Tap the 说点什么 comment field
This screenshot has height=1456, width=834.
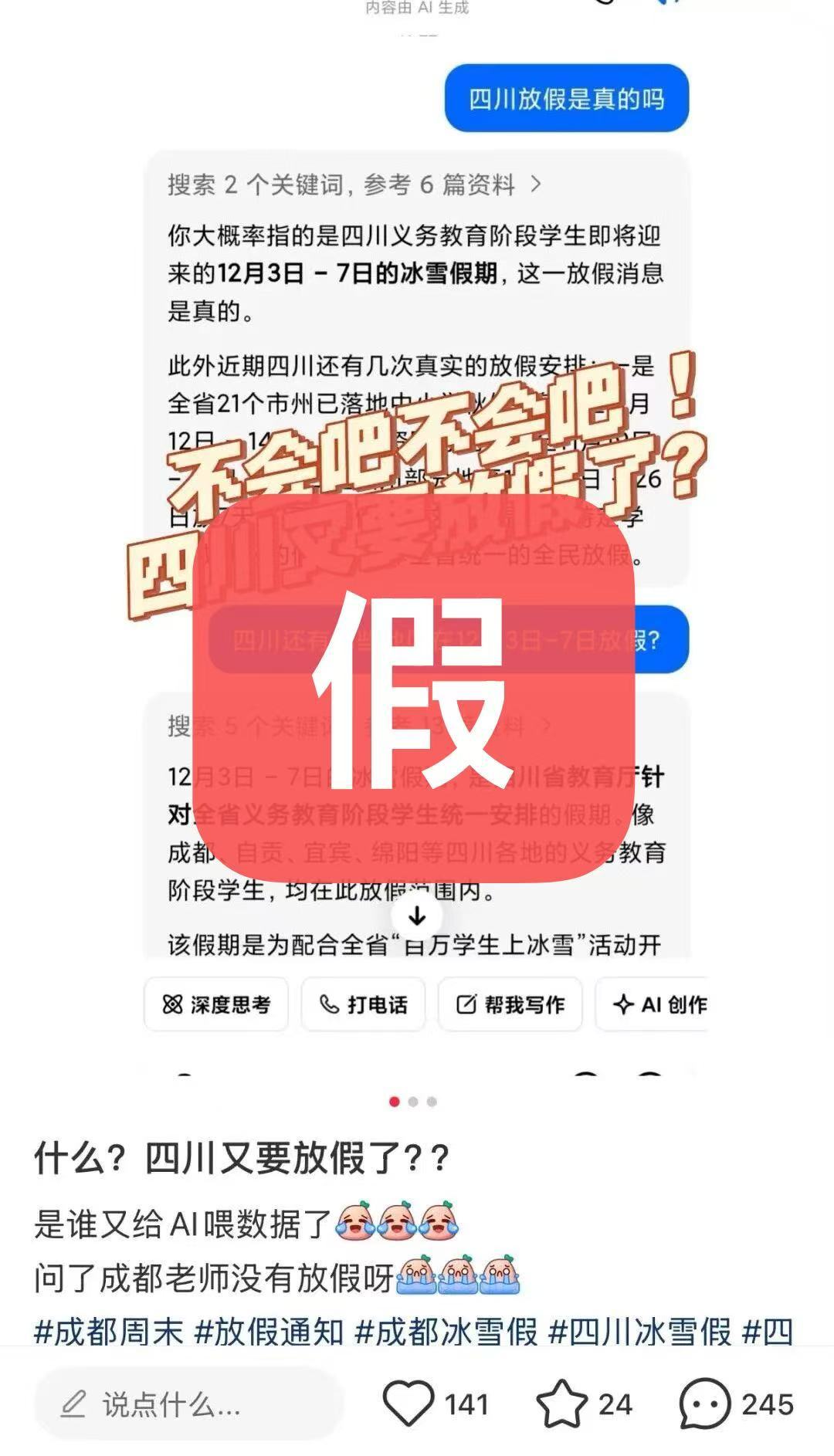click(189, 1404)
